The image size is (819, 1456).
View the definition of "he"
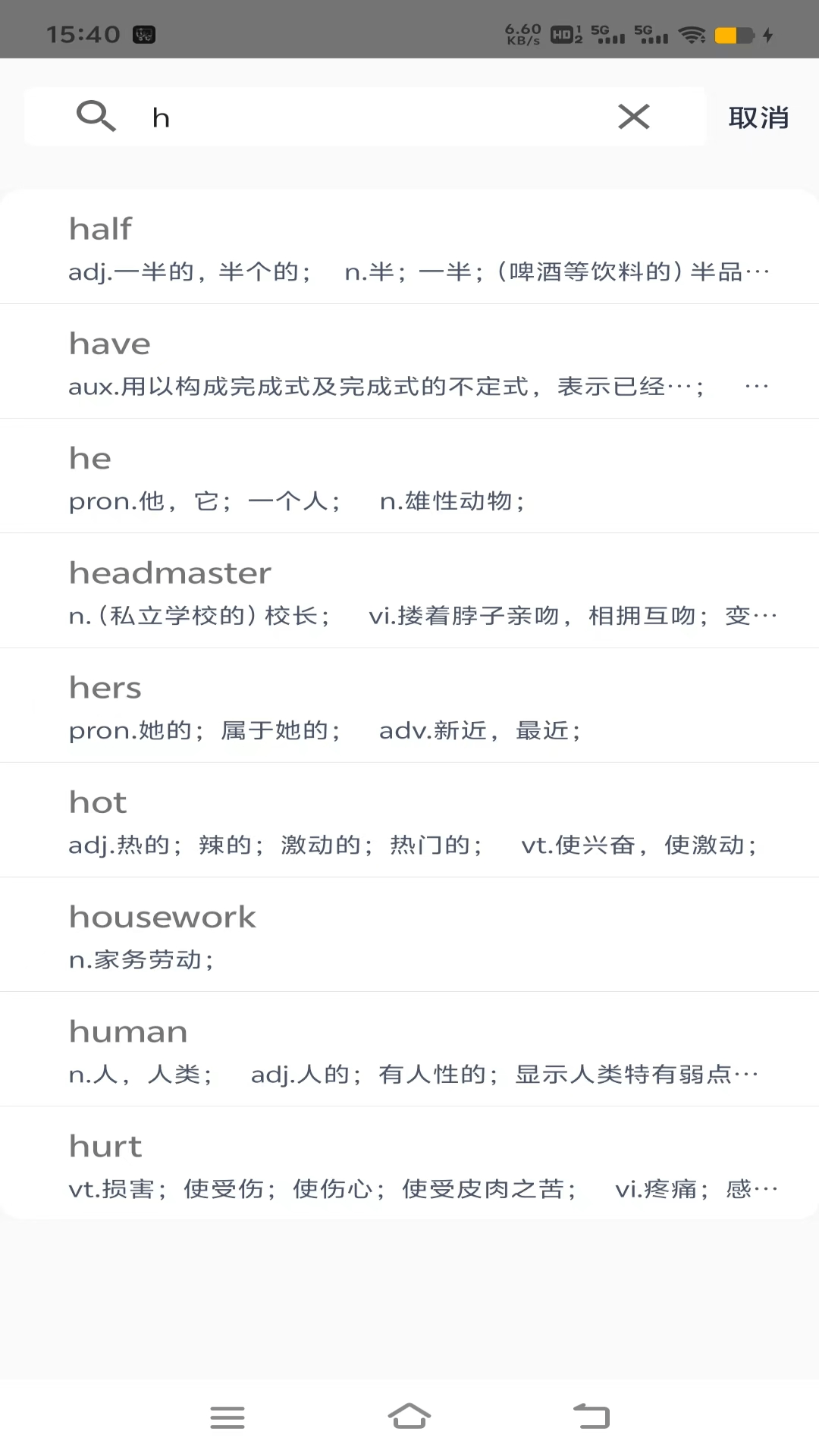[x=409, y=476]
